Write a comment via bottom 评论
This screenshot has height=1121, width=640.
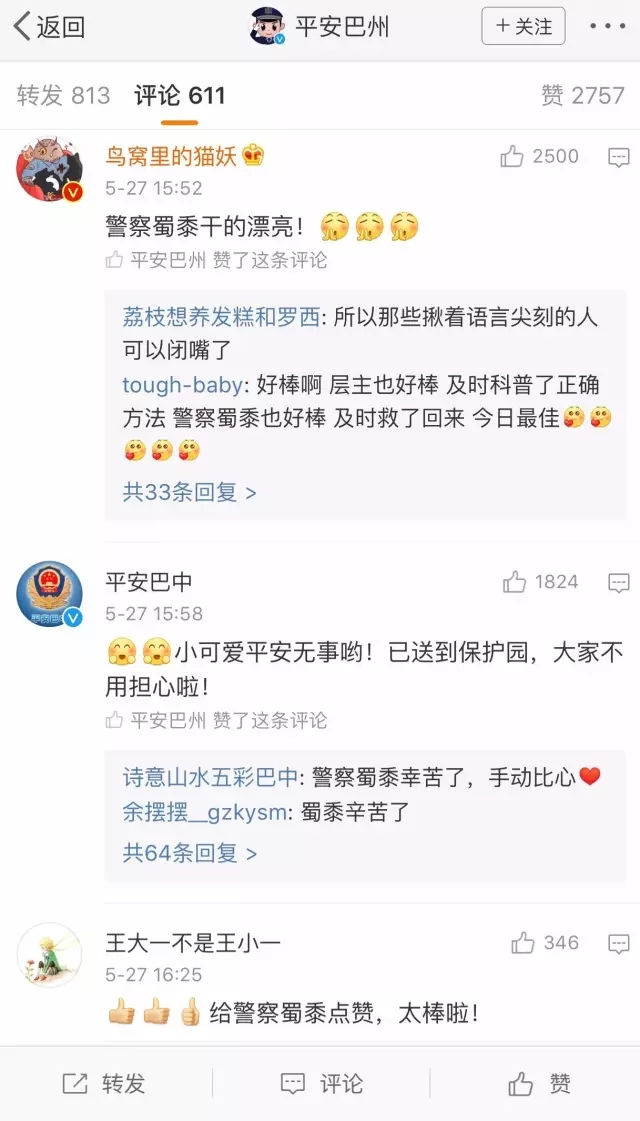pos(320,1084)
